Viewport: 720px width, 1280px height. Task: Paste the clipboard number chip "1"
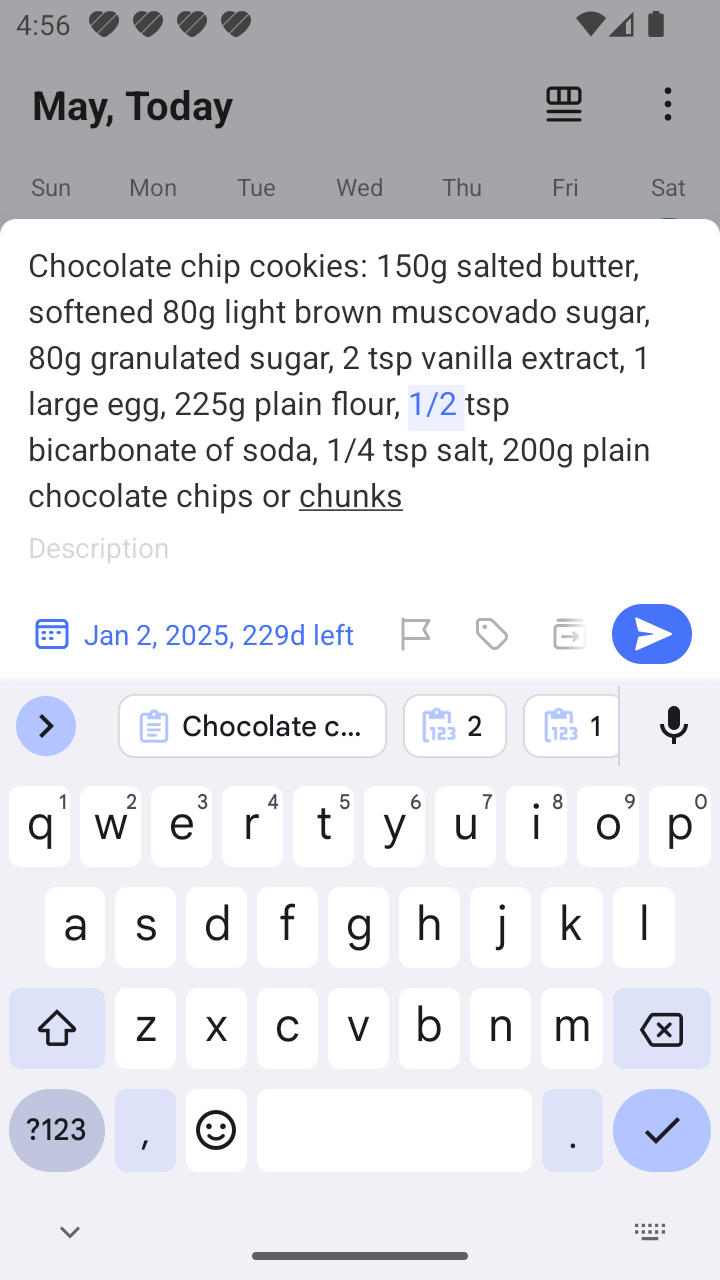[572, 726]
